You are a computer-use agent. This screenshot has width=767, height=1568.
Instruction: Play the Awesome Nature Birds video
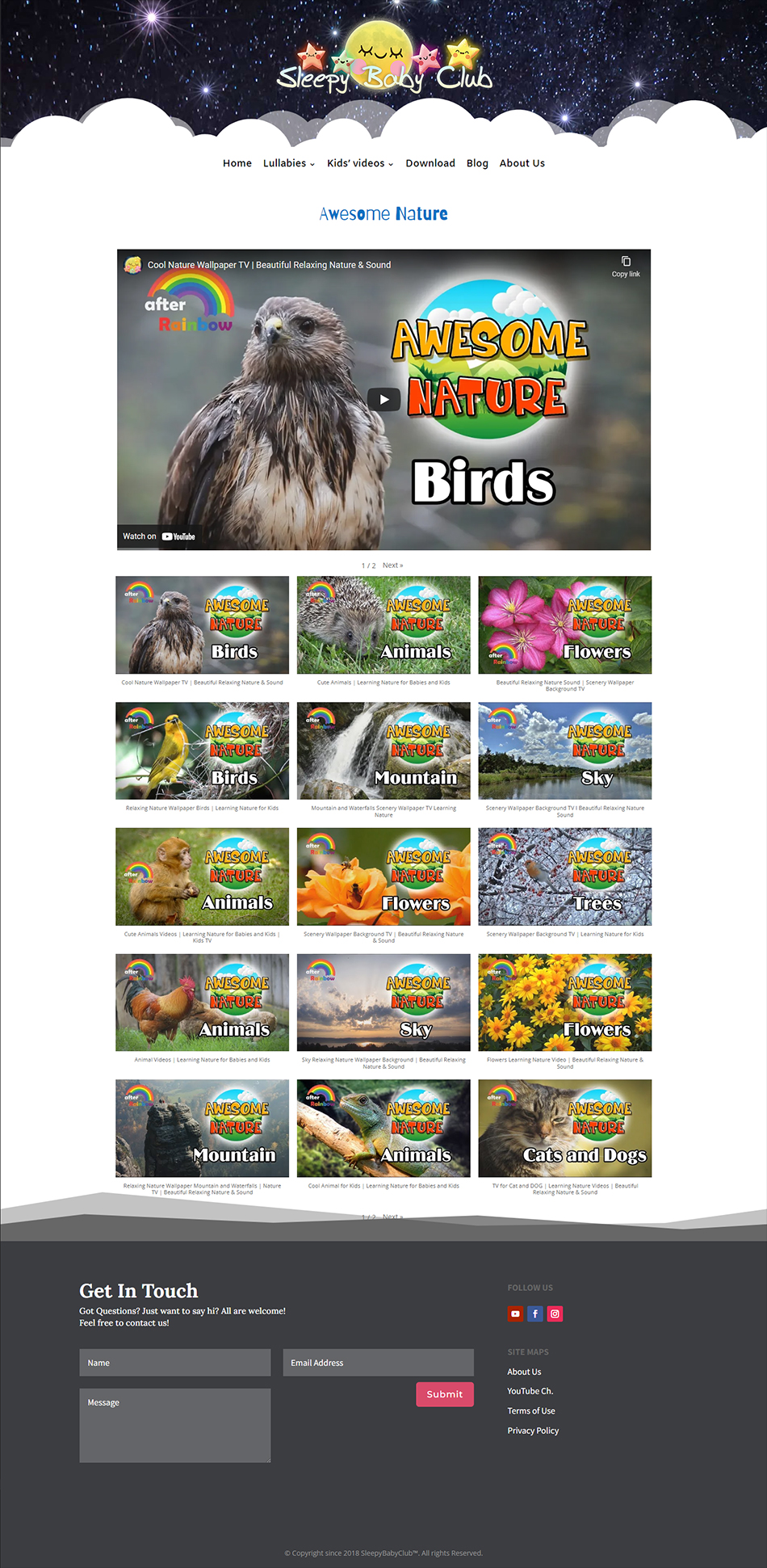pyautogui.click(x=384, y=399)
